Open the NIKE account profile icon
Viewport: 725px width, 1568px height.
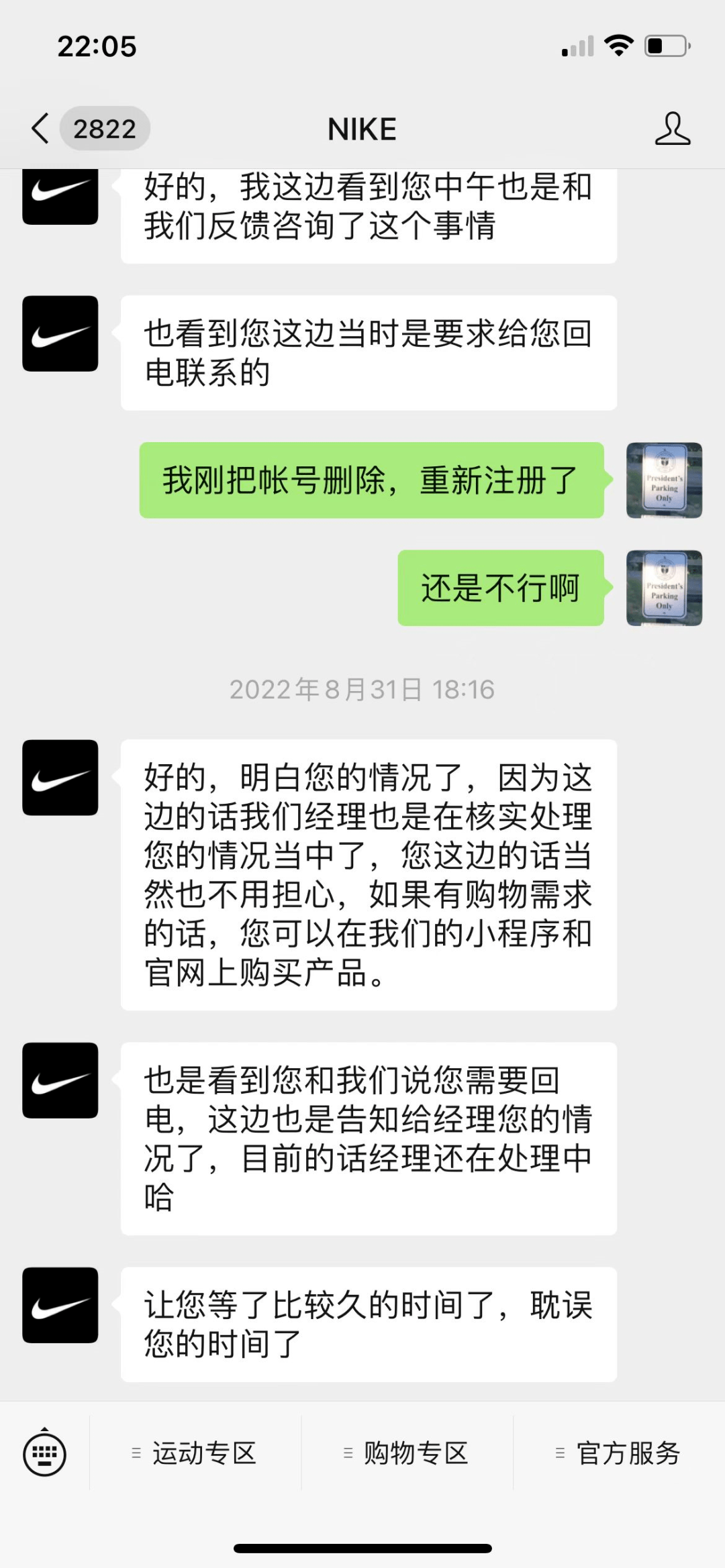tap(672, 128)
